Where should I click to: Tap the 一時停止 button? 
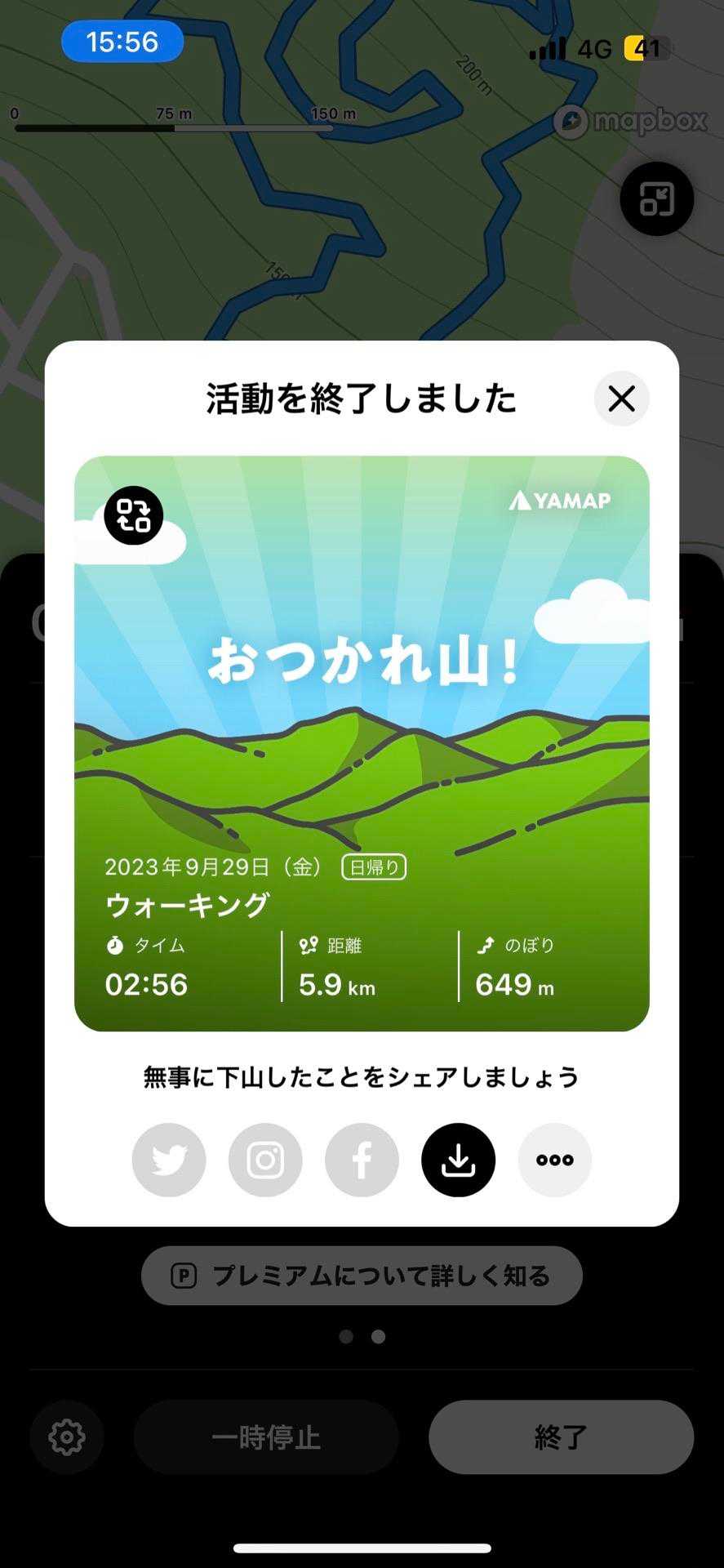tap(266, 1437)
